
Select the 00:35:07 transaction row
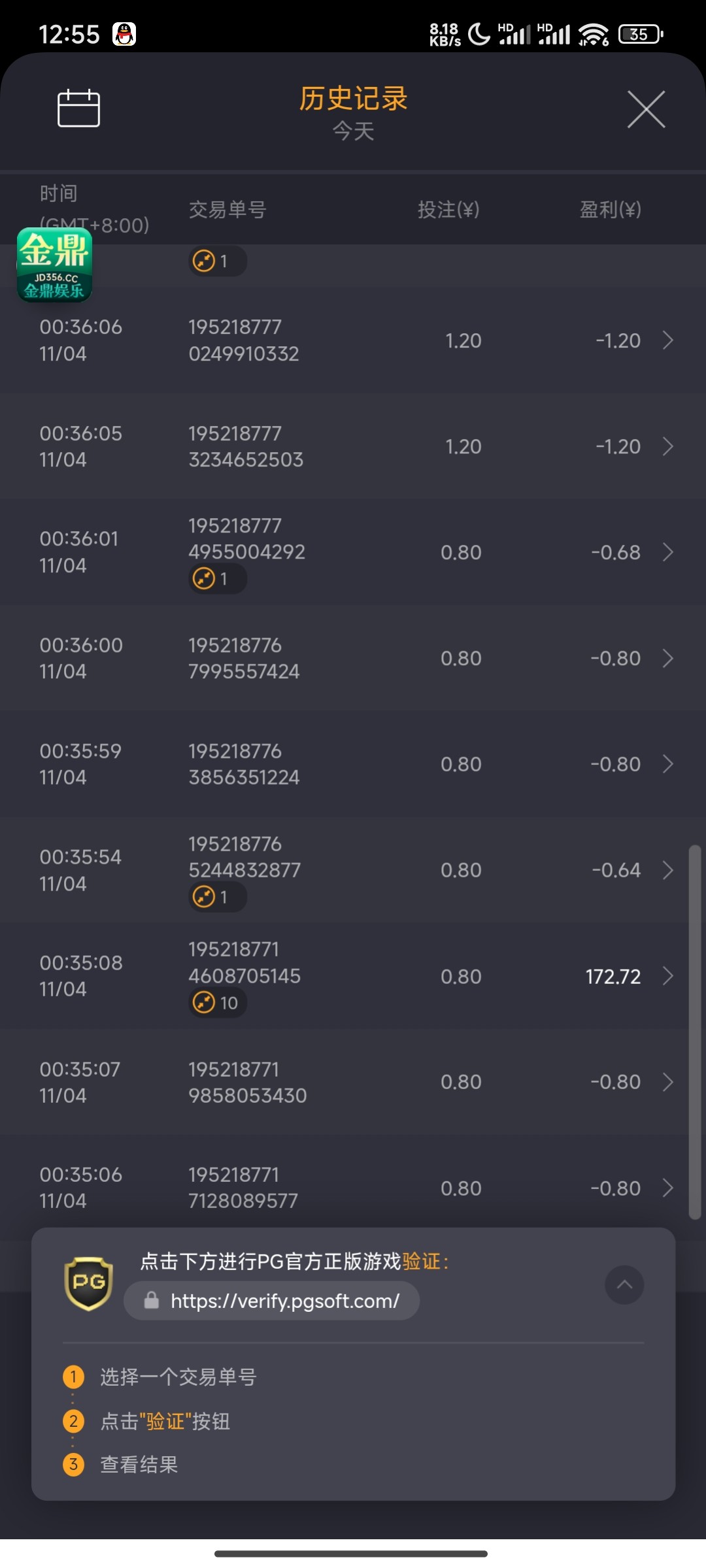coord(353,1082)
